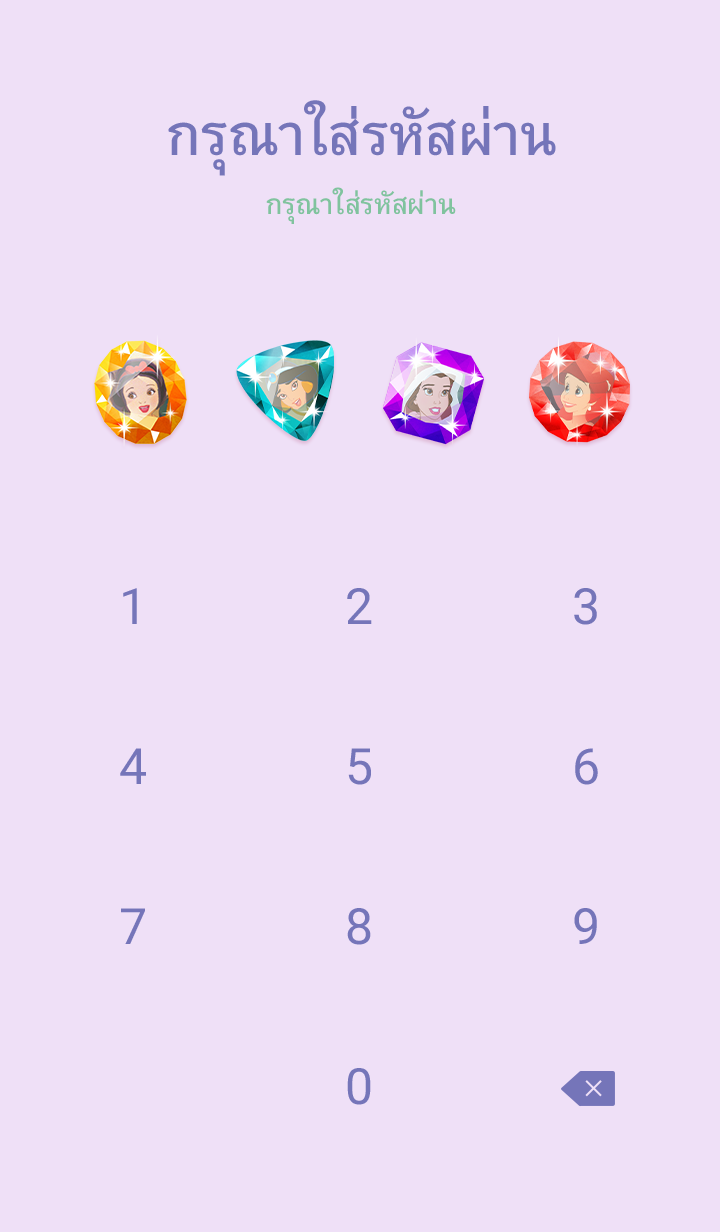Tap the number 0 key
This screenshot has width=720, height=1232.
pos(359,1087)
